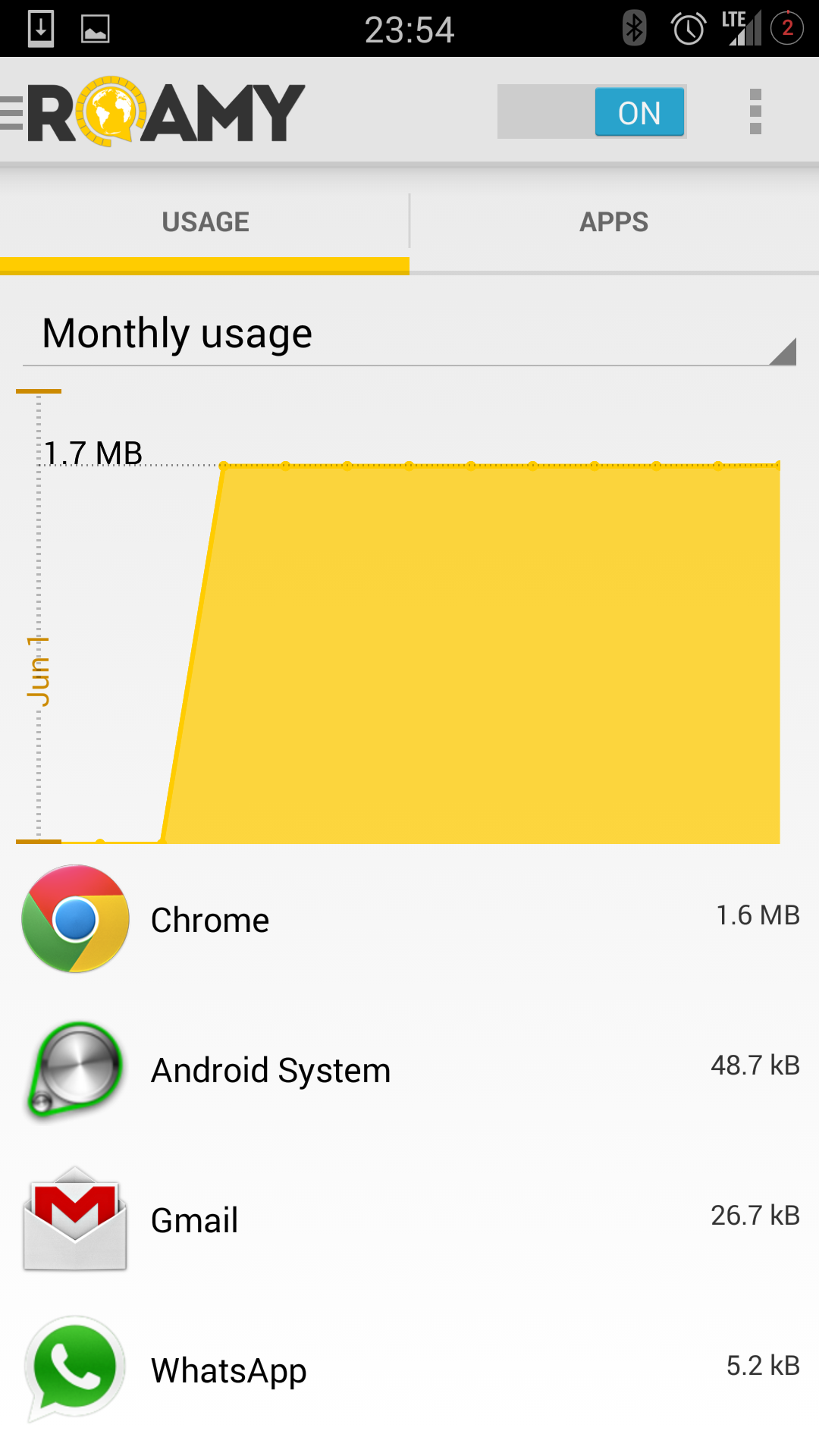Tap the WhatsApp usage row
The image size is (819, 1456).
click(x=409, y=1370)
